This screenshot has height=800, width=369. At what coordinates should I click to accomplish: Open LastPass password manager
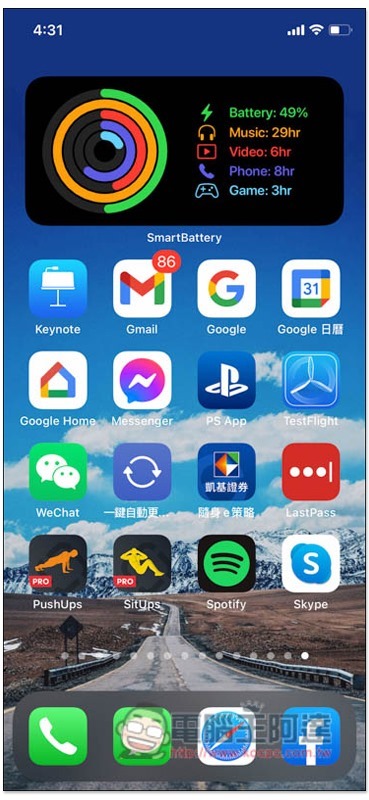point(310,472)
